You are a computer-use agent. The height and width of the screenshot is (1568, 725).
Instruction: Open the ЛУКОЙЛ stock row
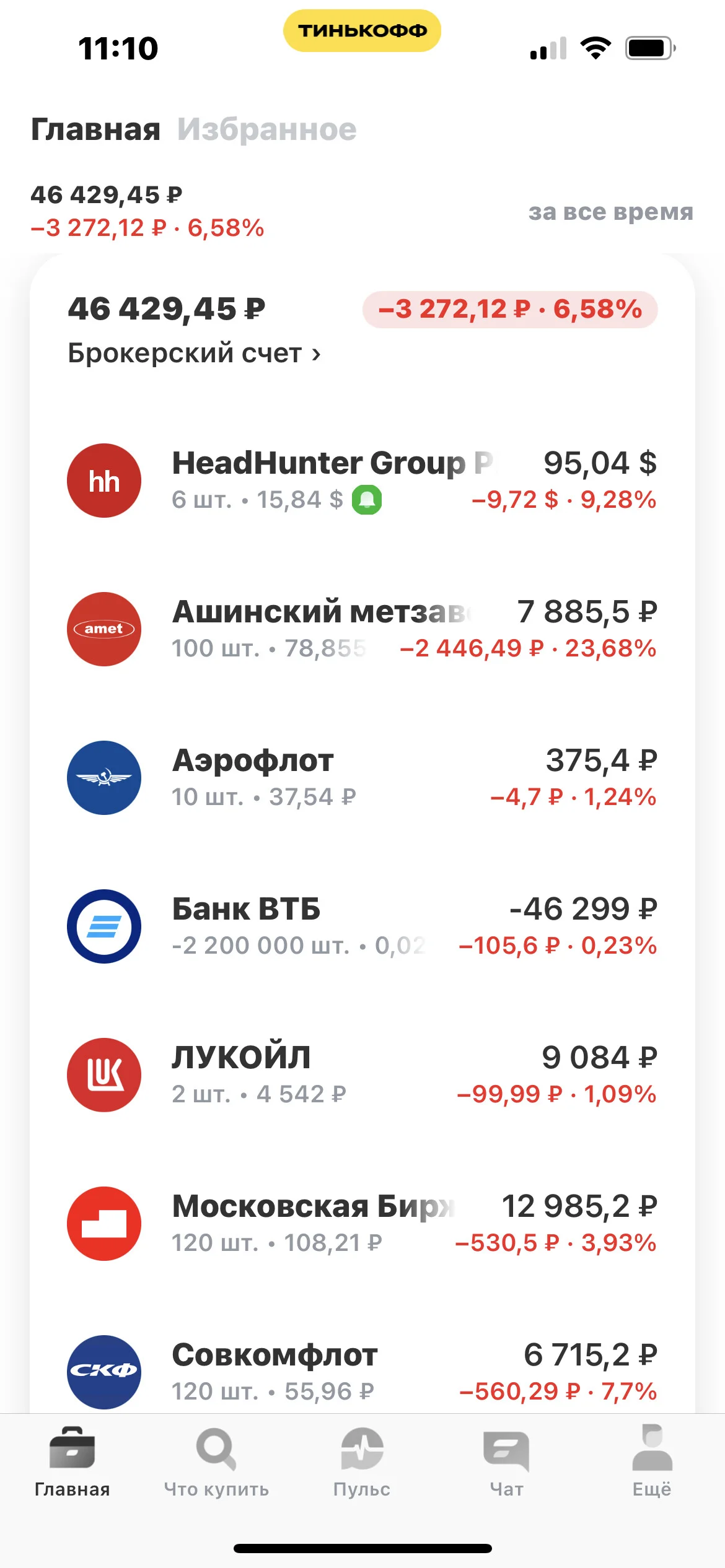[362, 1075]
